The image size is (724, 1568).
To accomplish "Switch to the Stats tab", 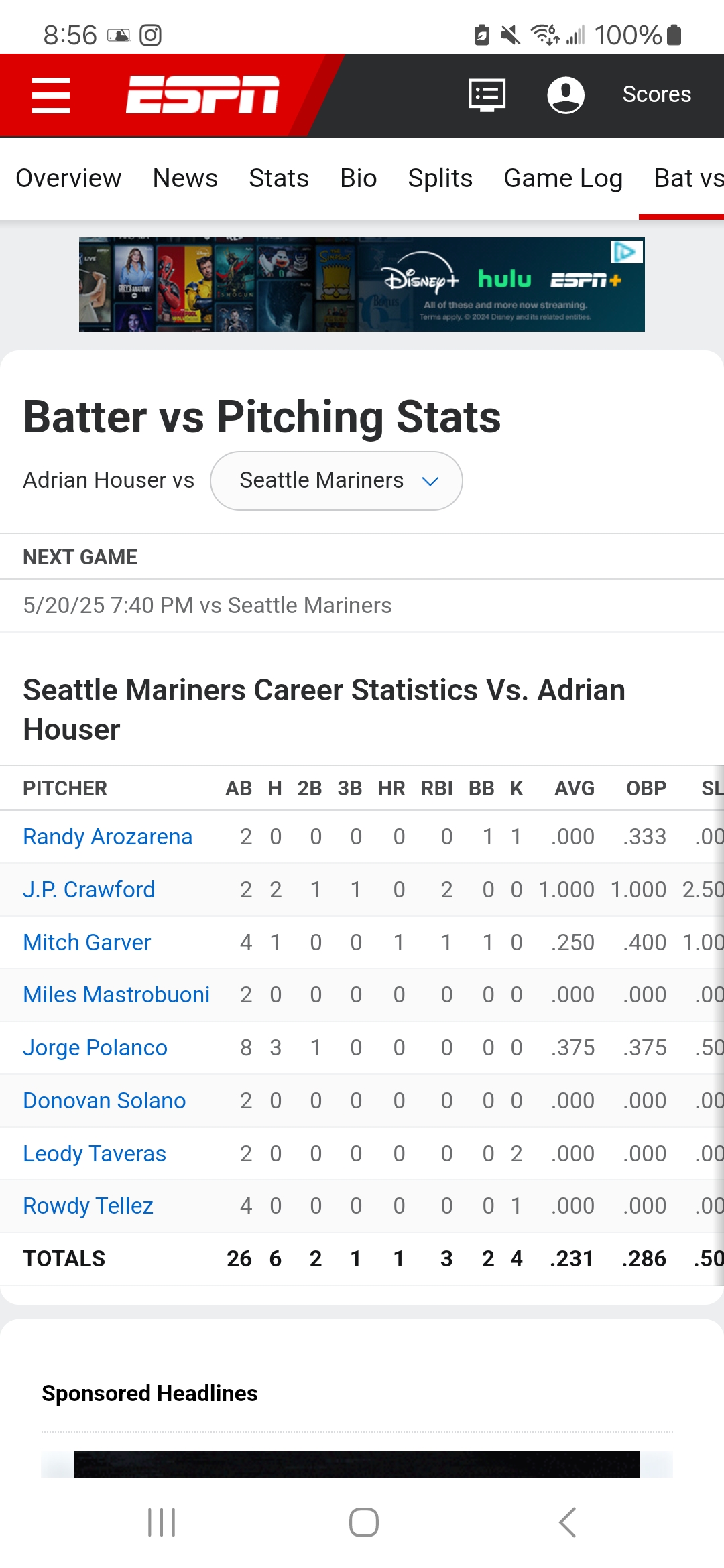I will tap(279, 178).
